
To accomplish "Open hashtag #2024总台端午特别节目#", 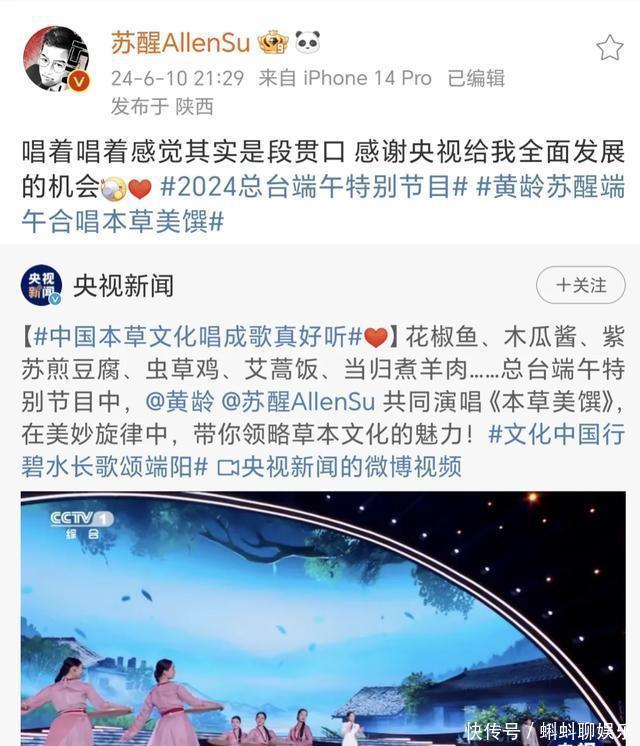I will click(313, 187).
